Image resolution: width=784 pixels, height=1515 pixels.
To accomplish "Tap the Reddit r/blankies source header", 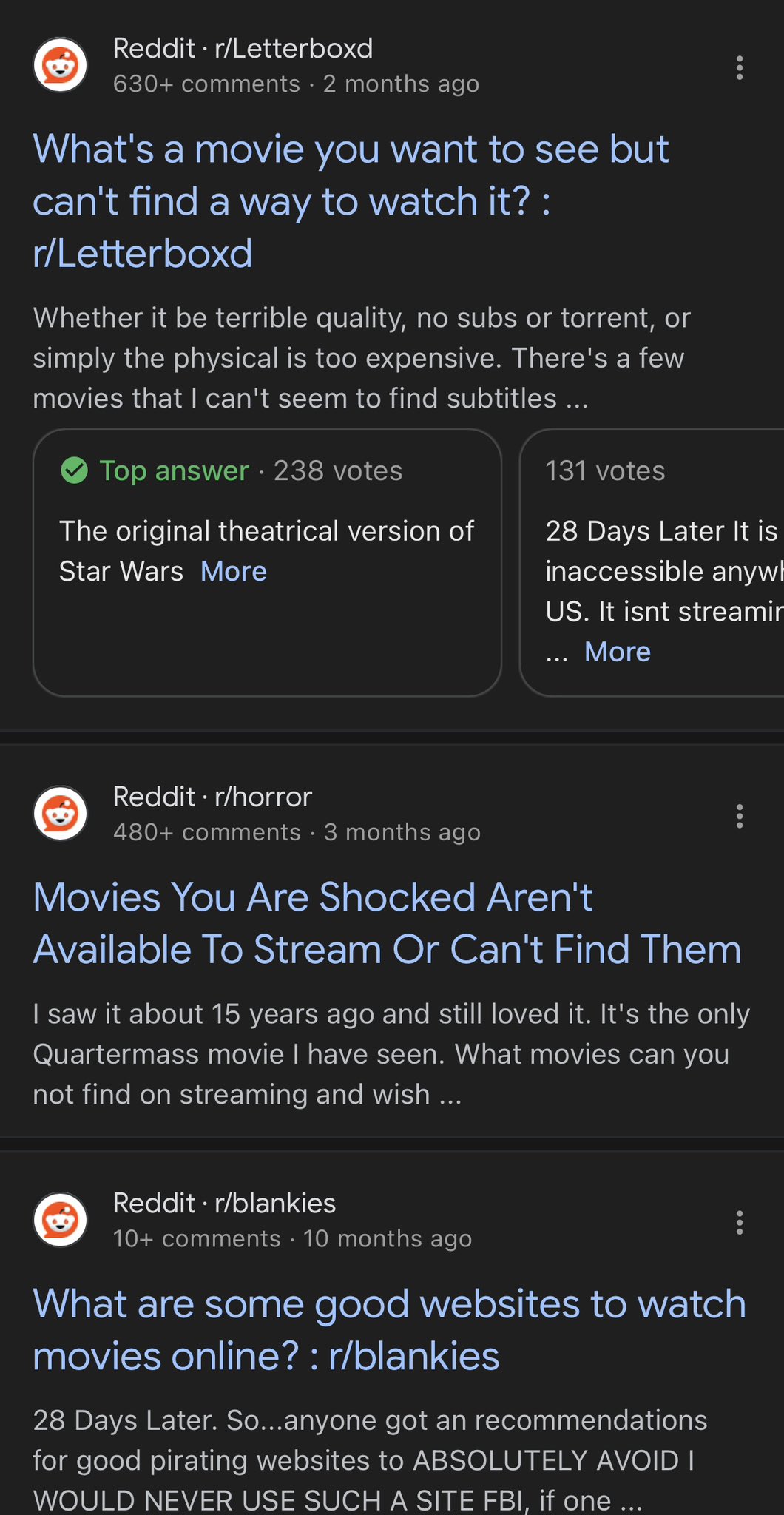I will [x=253, y=1220].
